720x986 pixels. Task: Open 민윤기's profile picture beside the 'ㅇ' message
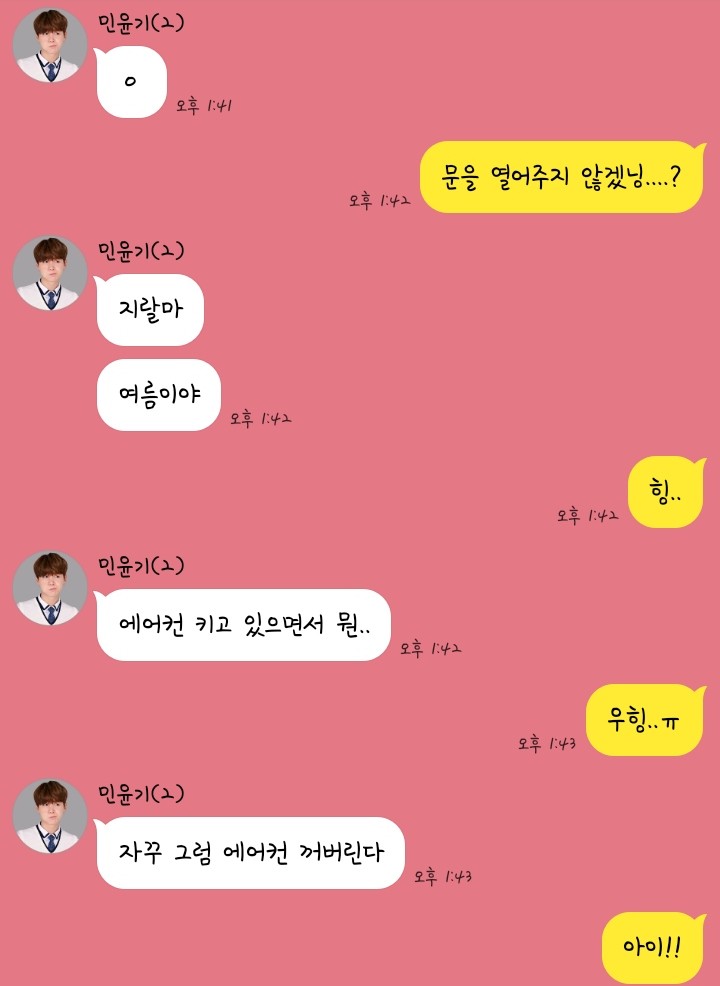pos(50,46)
